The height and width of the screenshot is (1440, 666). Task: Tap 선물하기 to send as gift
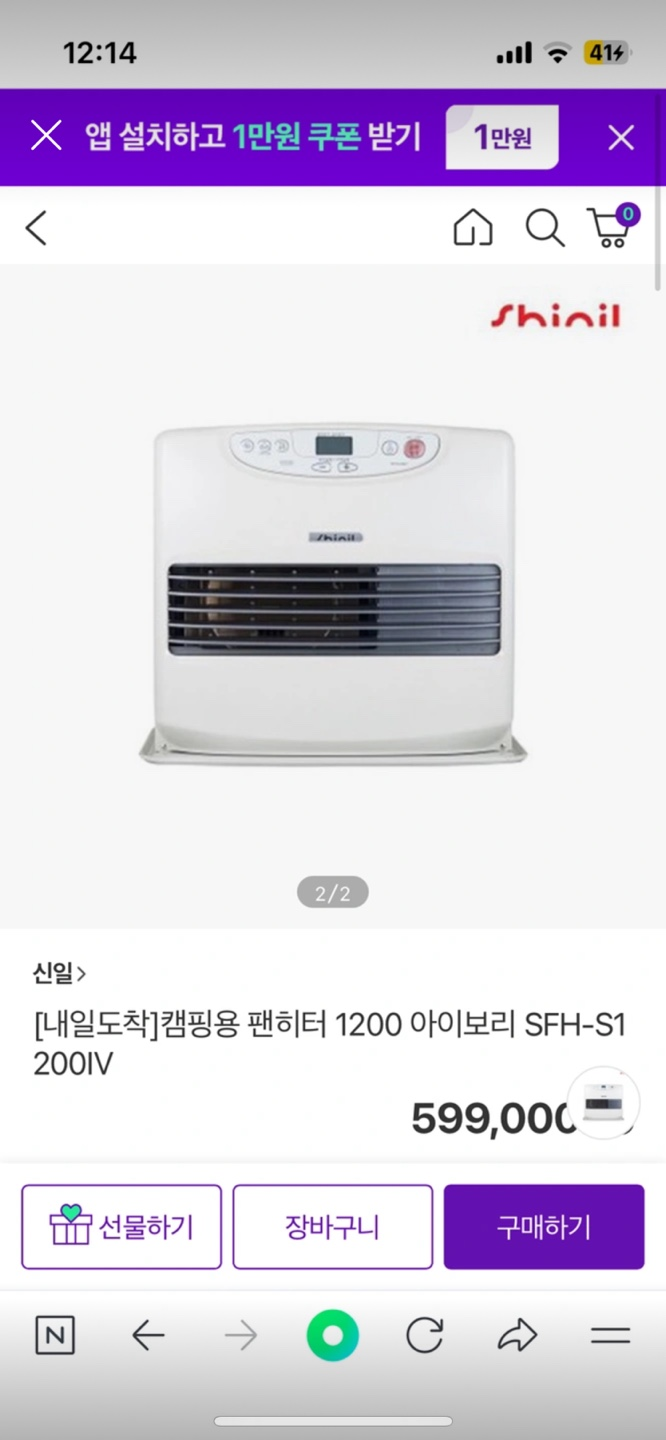[121, 1227]
